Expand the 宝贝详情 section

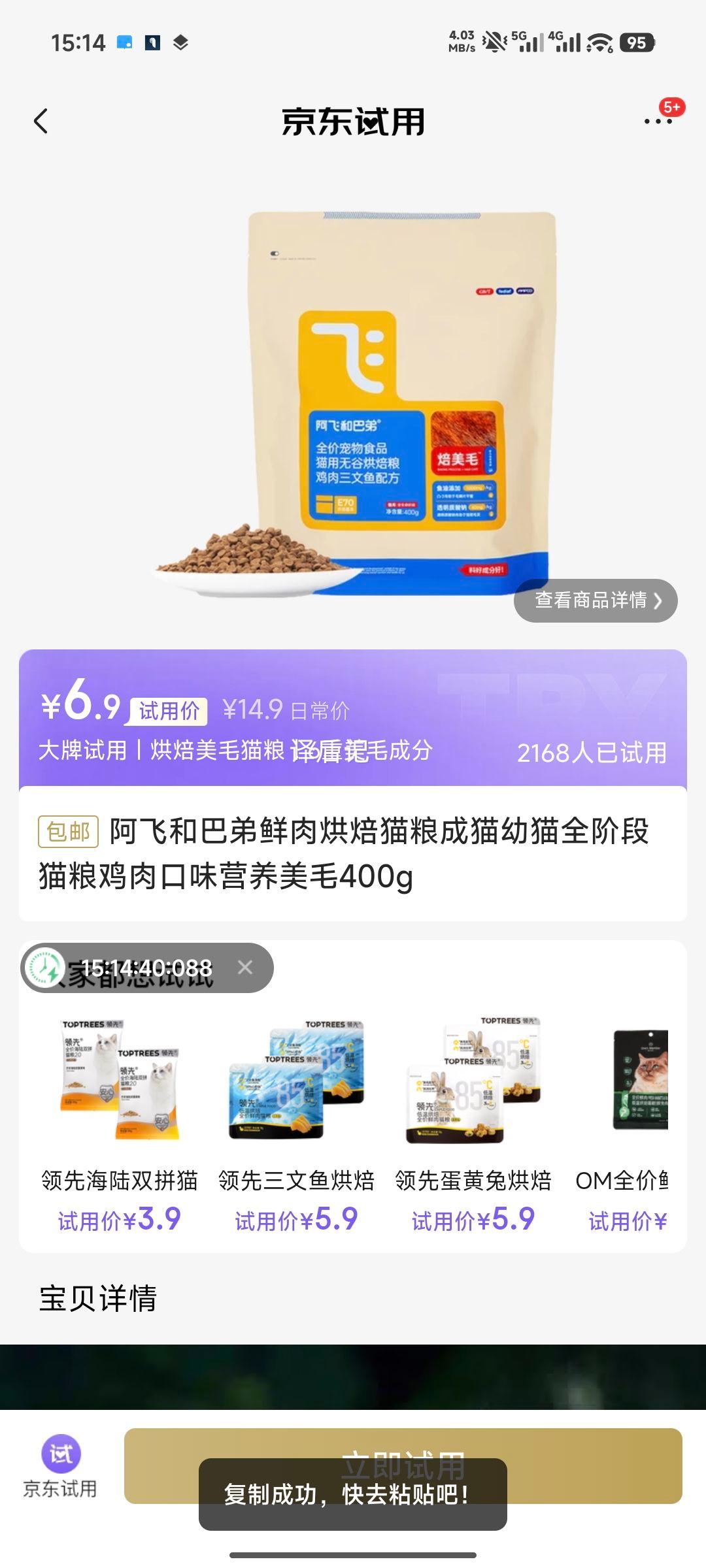(x=98, y=1299)
